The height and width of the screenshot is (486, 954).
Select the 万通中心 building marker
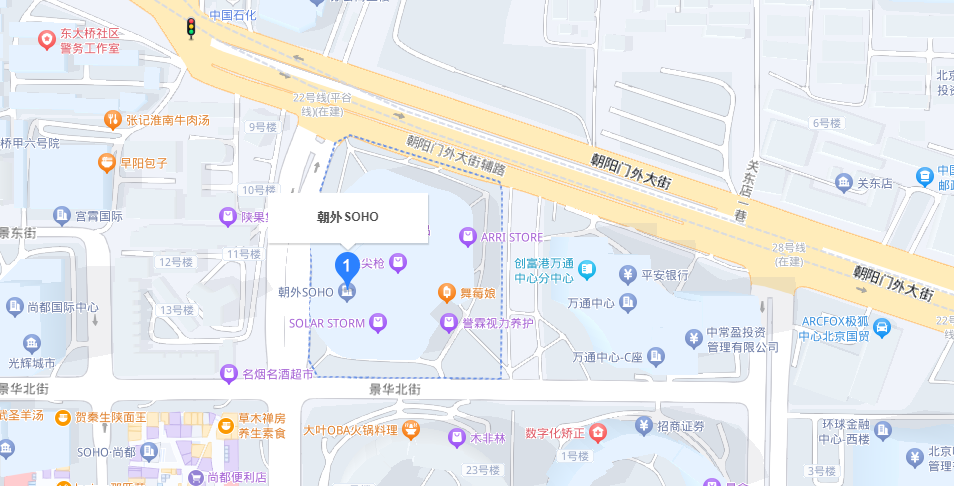point(628,302)
